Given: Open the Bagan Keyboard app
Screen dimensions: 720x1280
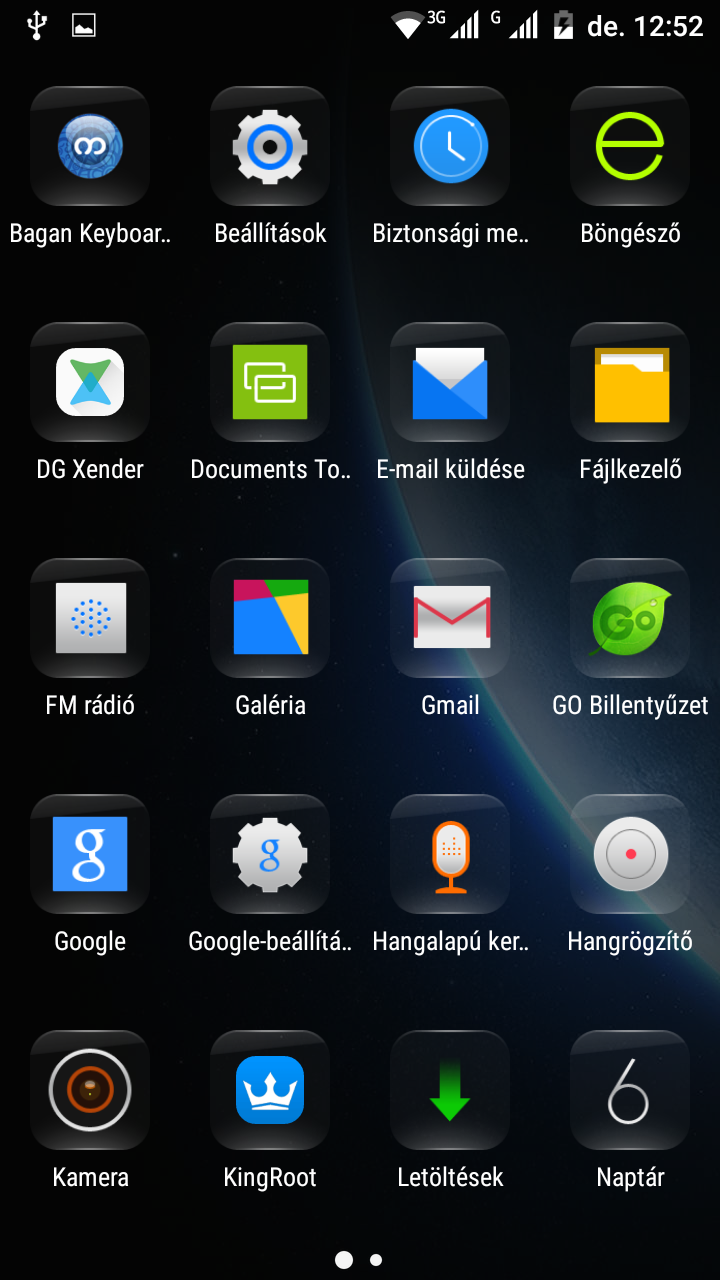Looking at the screenshot, I should click(90, 147).
